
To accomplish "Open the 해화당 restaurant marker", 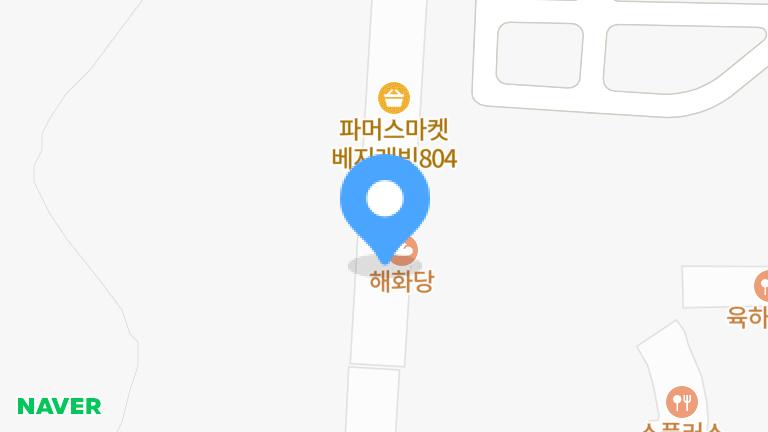I will pyautogui.click(x=401, y=280).
